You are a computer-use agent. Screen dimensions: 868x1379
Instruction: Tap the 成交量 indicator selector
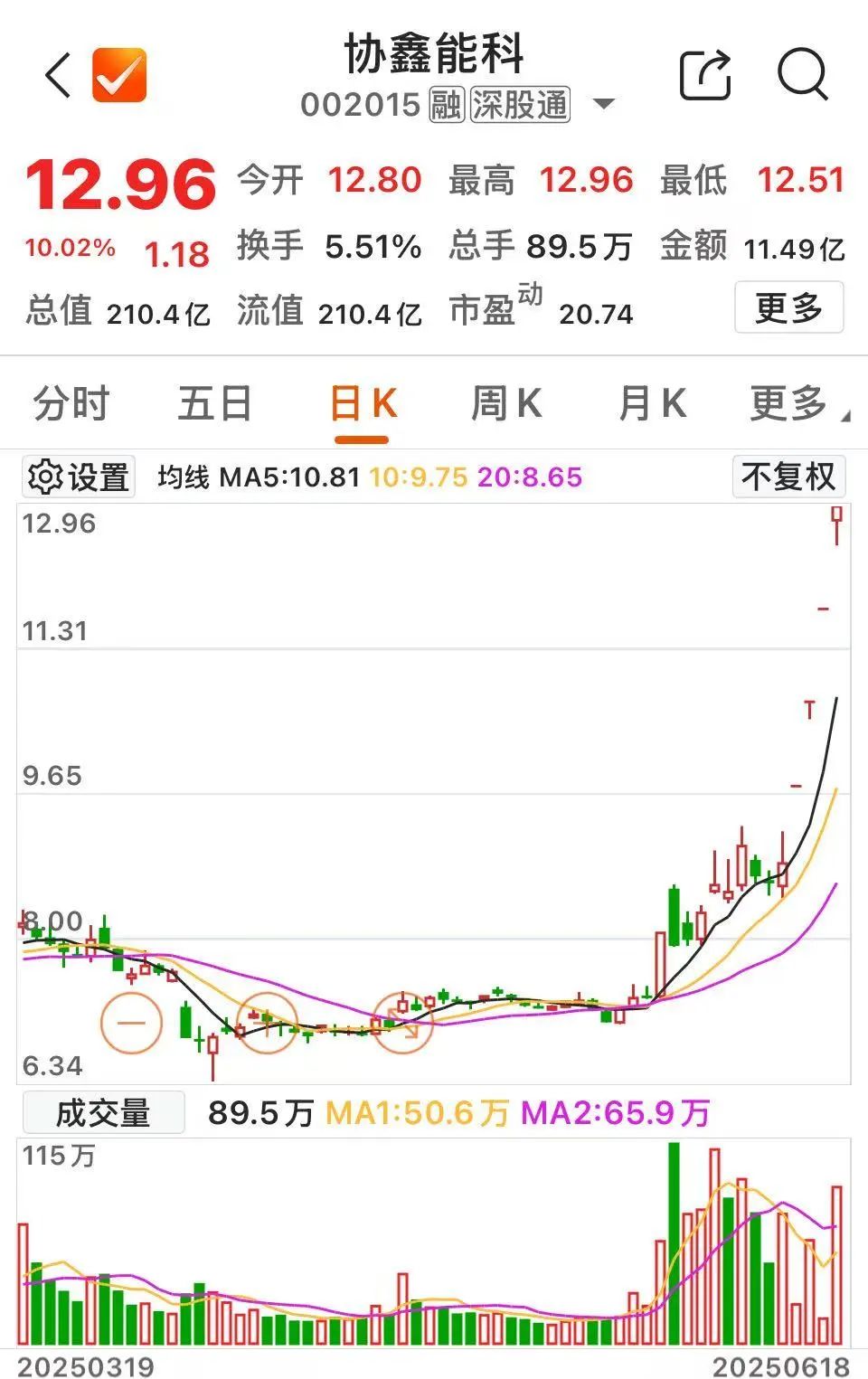coord(103,1112)
